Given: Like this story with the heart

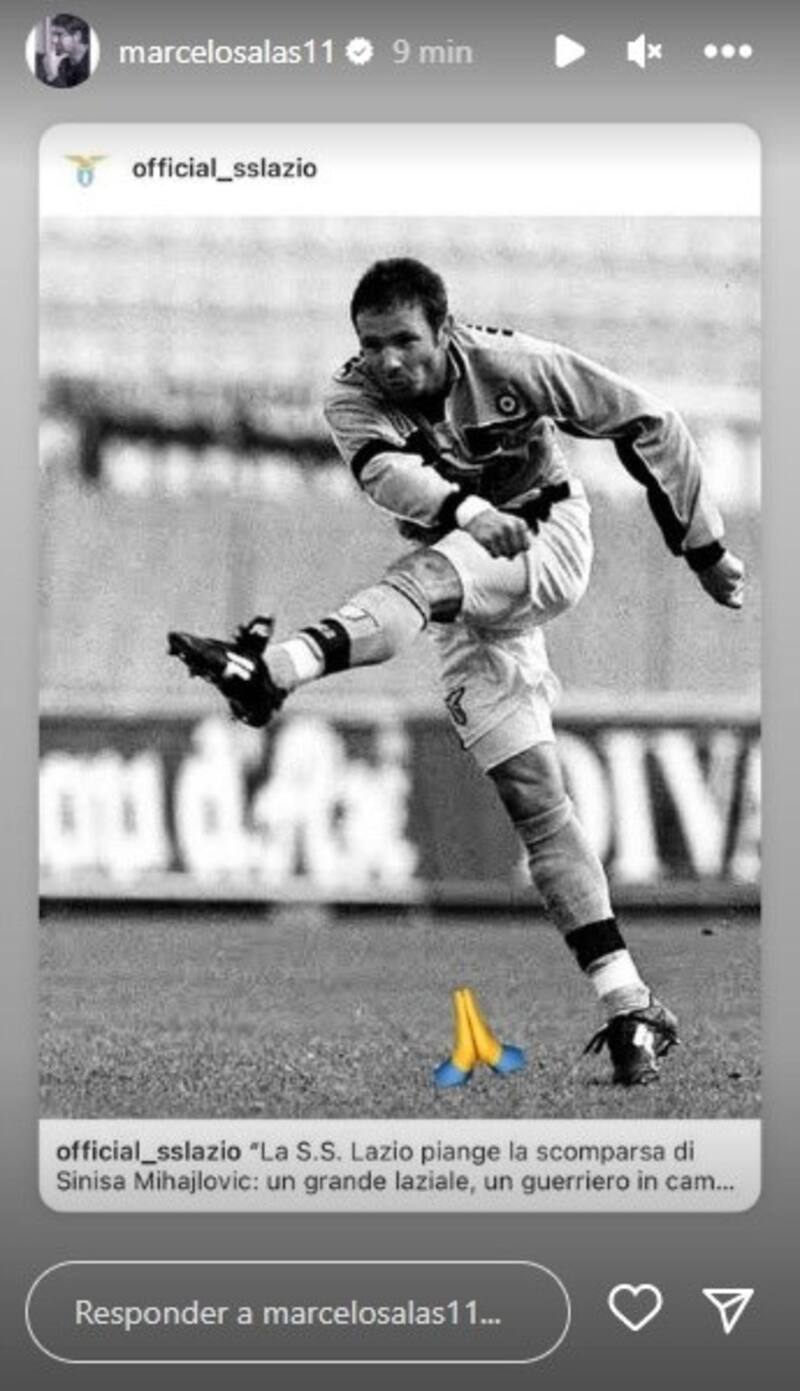Looking at the screenshot, I should [x=635, y=1309].
